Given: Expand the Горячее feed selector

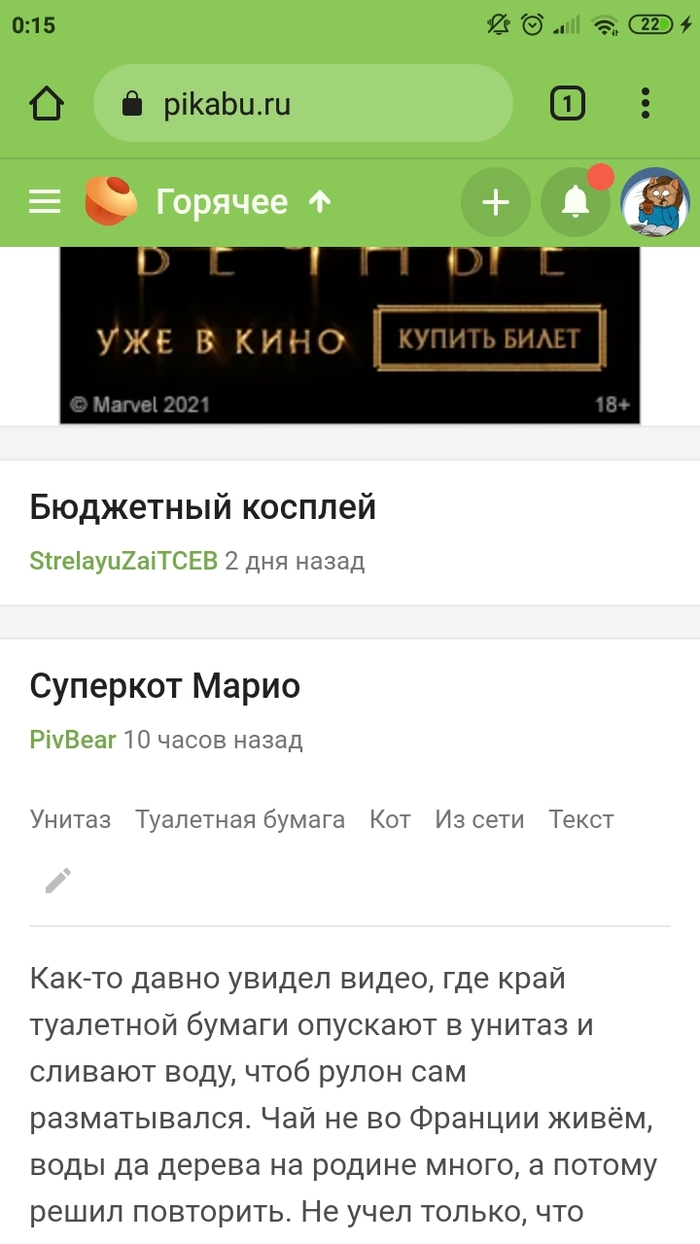Looking at the screenshot, I should coord(242,203).
